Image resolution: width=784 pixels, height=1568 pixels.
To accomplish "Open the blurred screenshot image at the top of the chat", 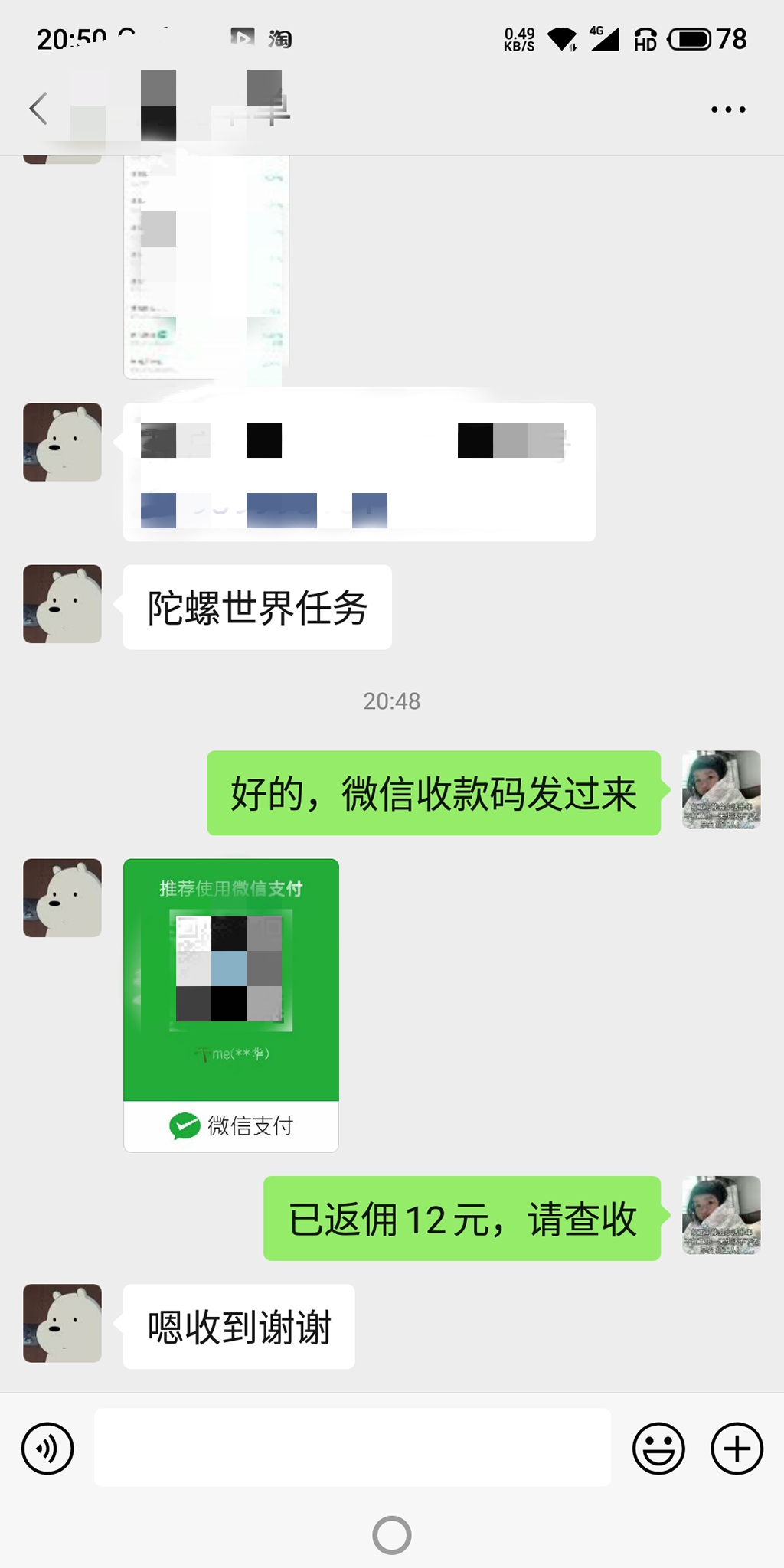I will pos(207,266).
